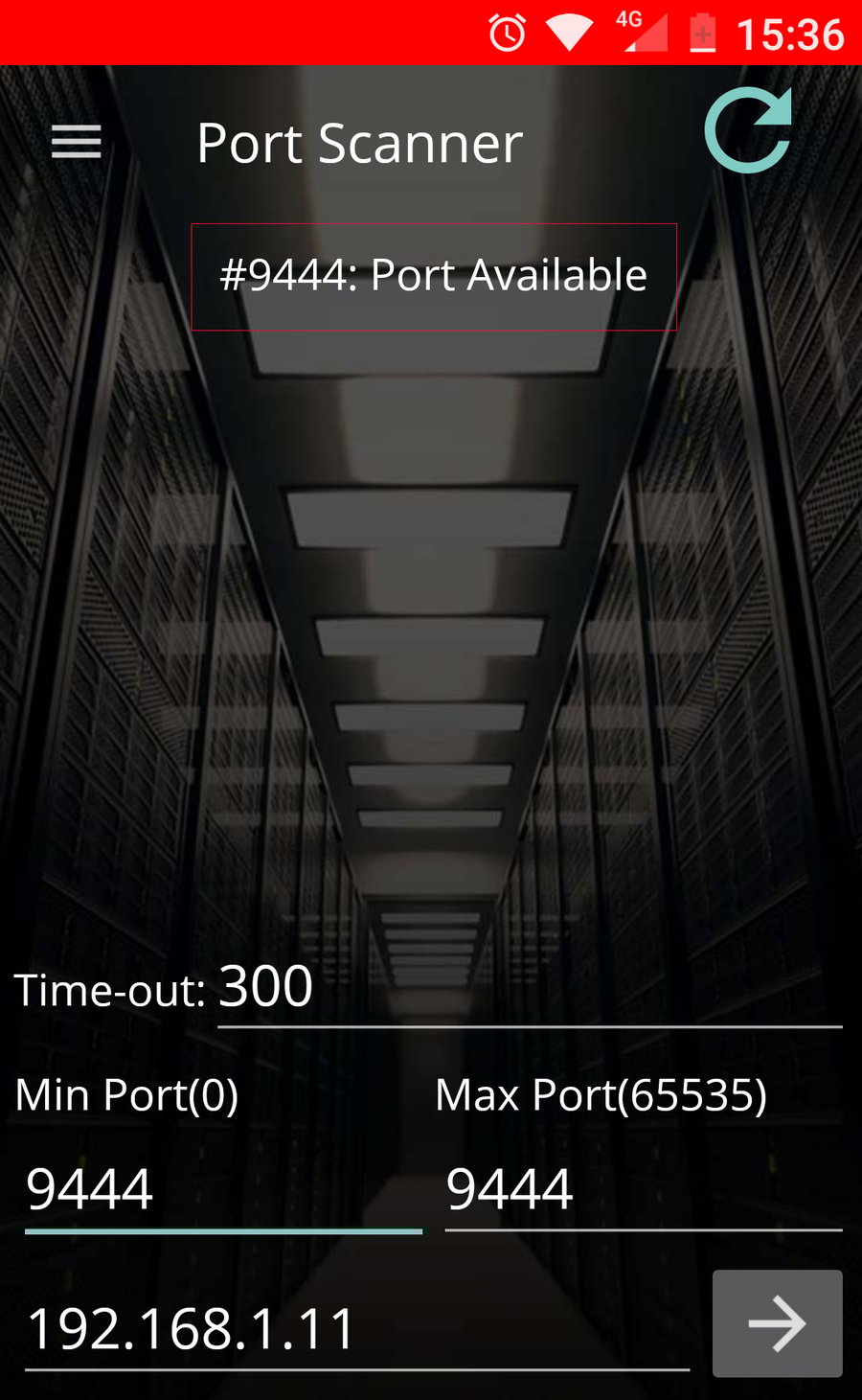Screen dimensions: 862x1400
Task: Start the scan with the arrow button
Action: pyautogui.click(x=777, y=1323)
